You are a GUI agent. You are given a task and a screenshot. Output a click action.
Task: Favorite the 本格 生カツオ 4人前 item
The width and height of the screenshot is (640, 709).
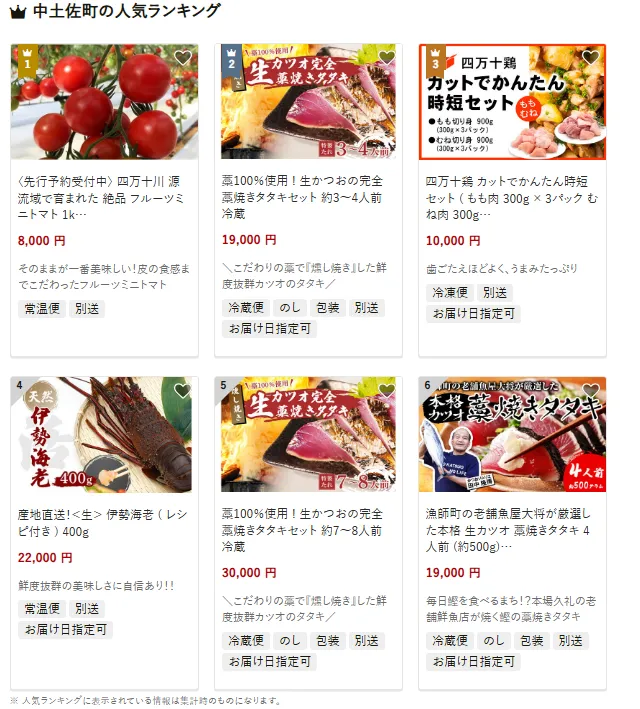click(590, 391)
